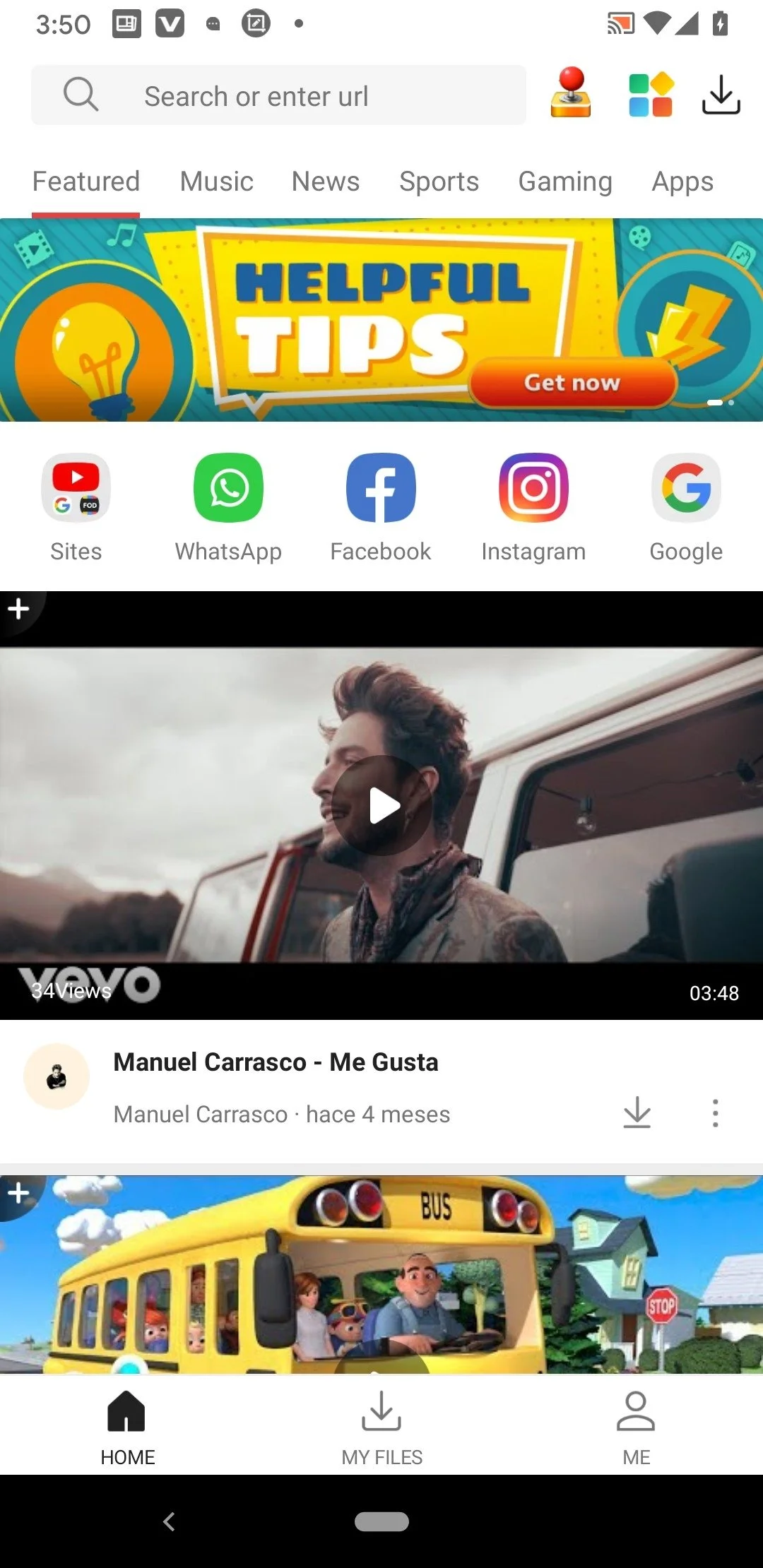This screenshot has width=763, height=1568.
Task: Play the Manuel Carrasco video
Action: tap(381, 805)
